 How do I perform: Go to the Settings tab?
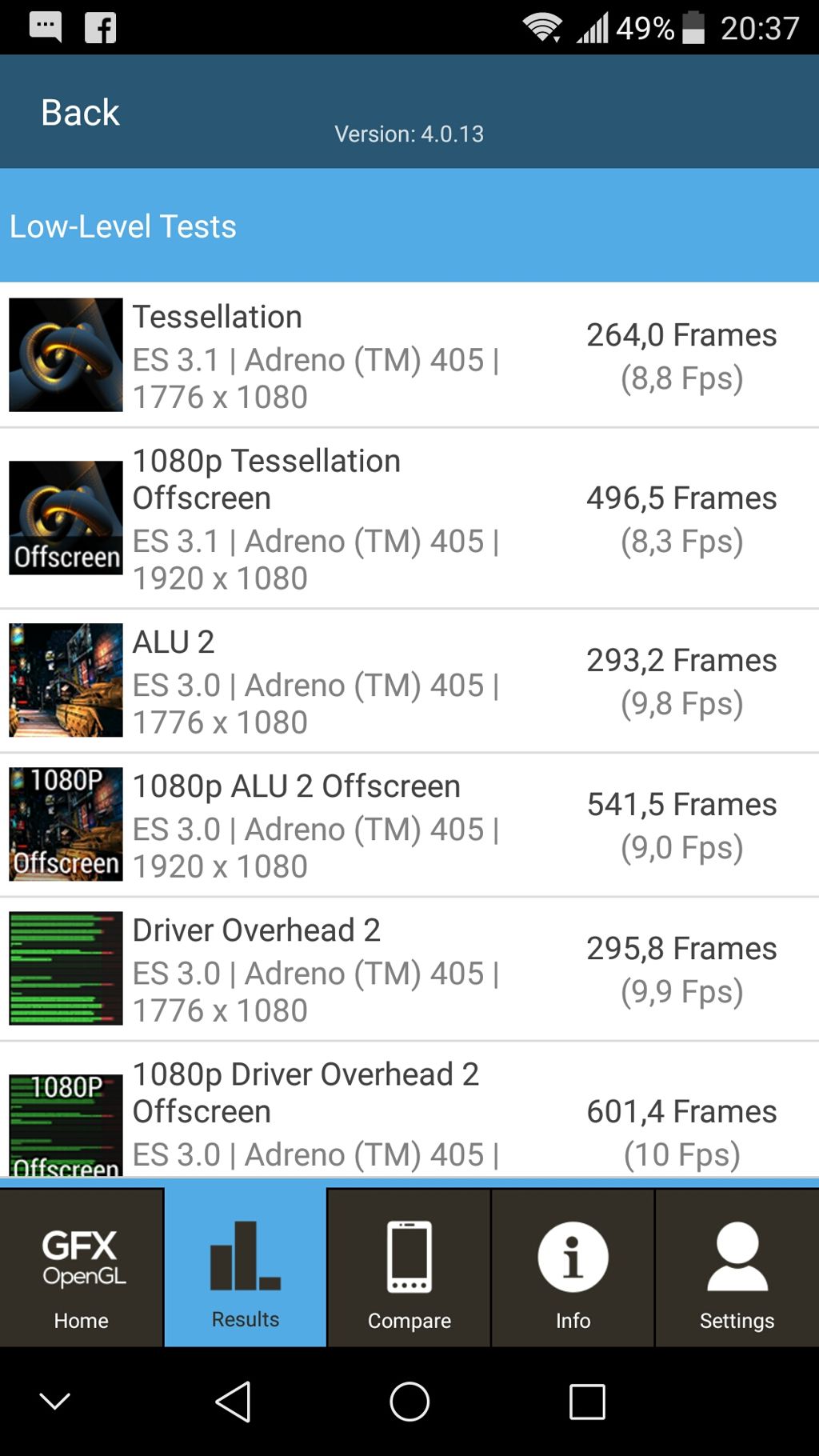click(737, 1267)
